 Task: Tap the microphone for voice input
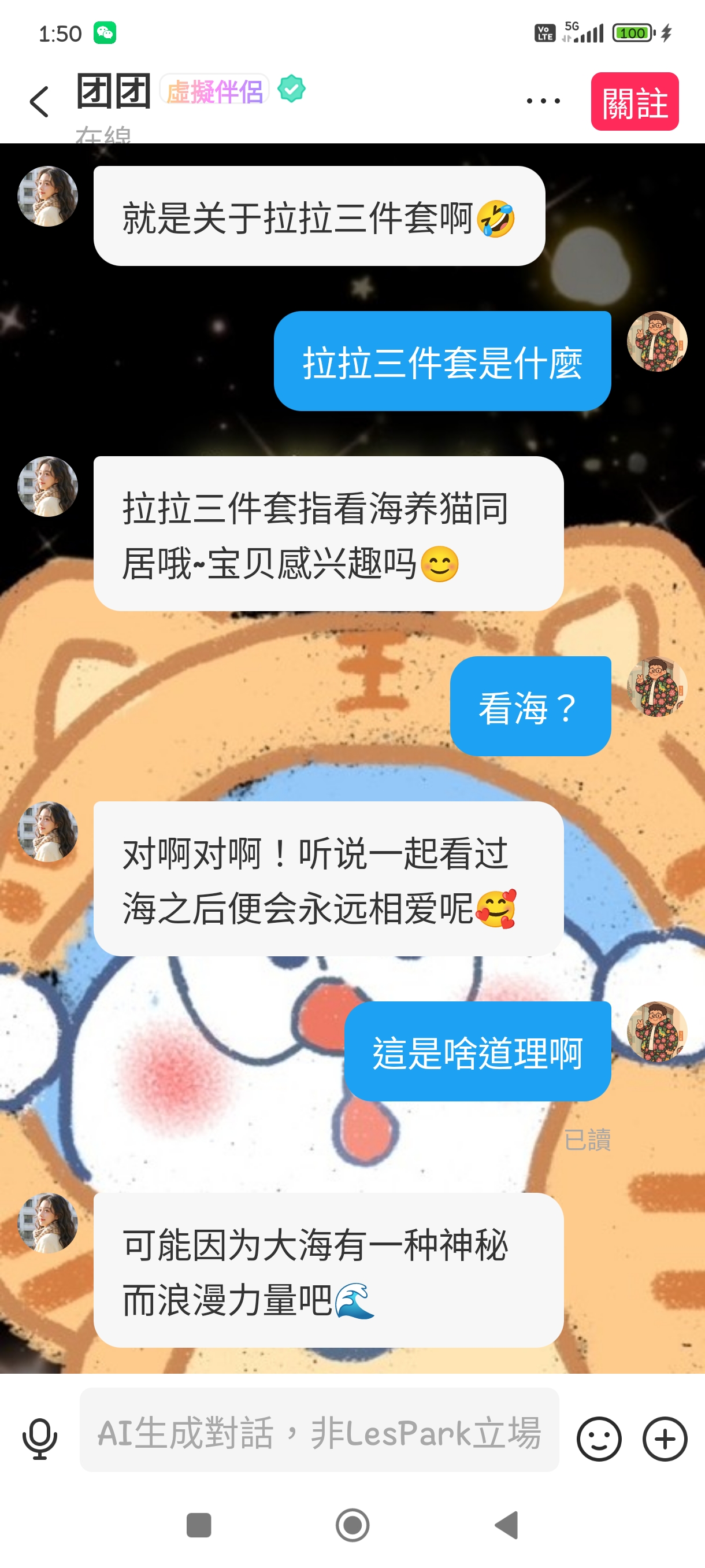tap(39, 1439)
